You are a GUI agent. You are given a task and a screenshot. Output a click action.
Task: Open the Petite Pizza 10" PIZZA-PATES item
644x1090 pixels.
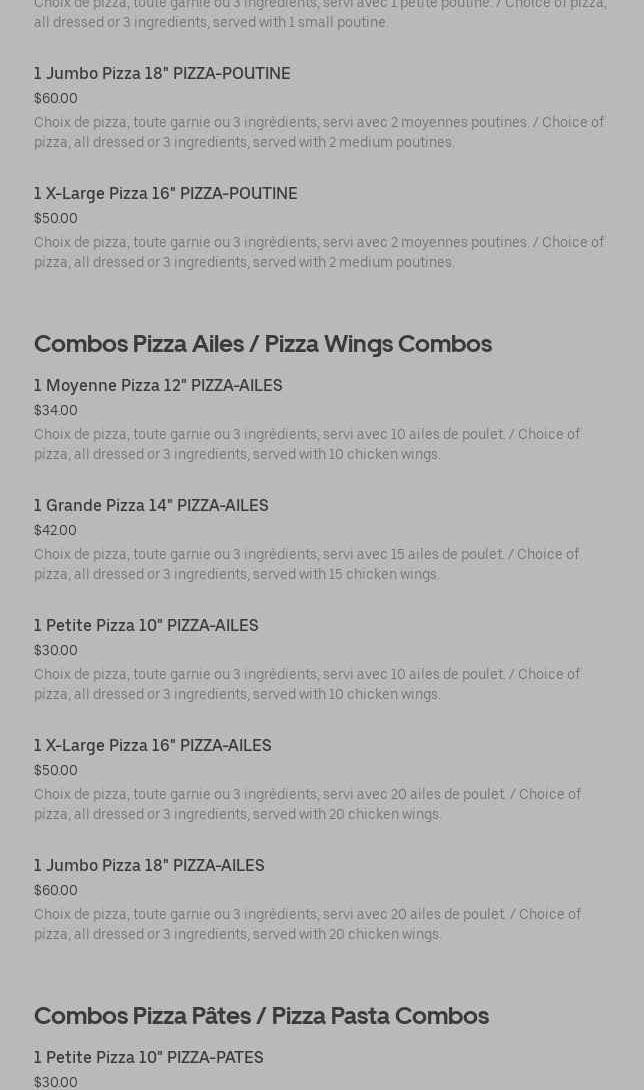click(149, 1058)
